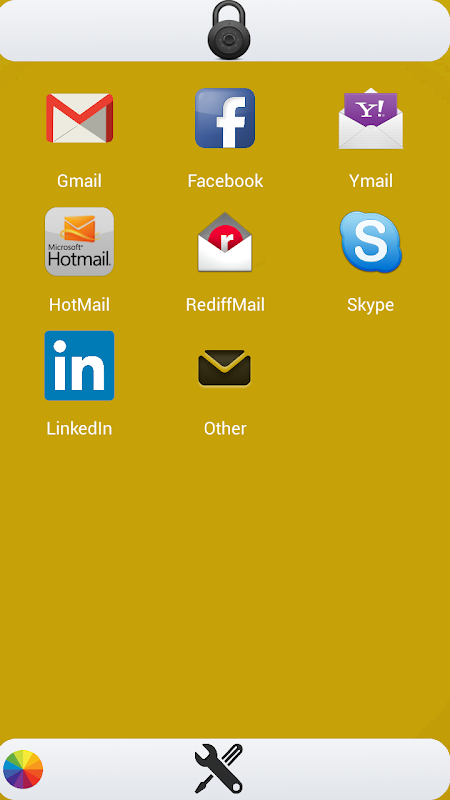This screenshot has height=800, width=450.
Task: Open the color wheel theme picker
Action: tap(23, 769)
